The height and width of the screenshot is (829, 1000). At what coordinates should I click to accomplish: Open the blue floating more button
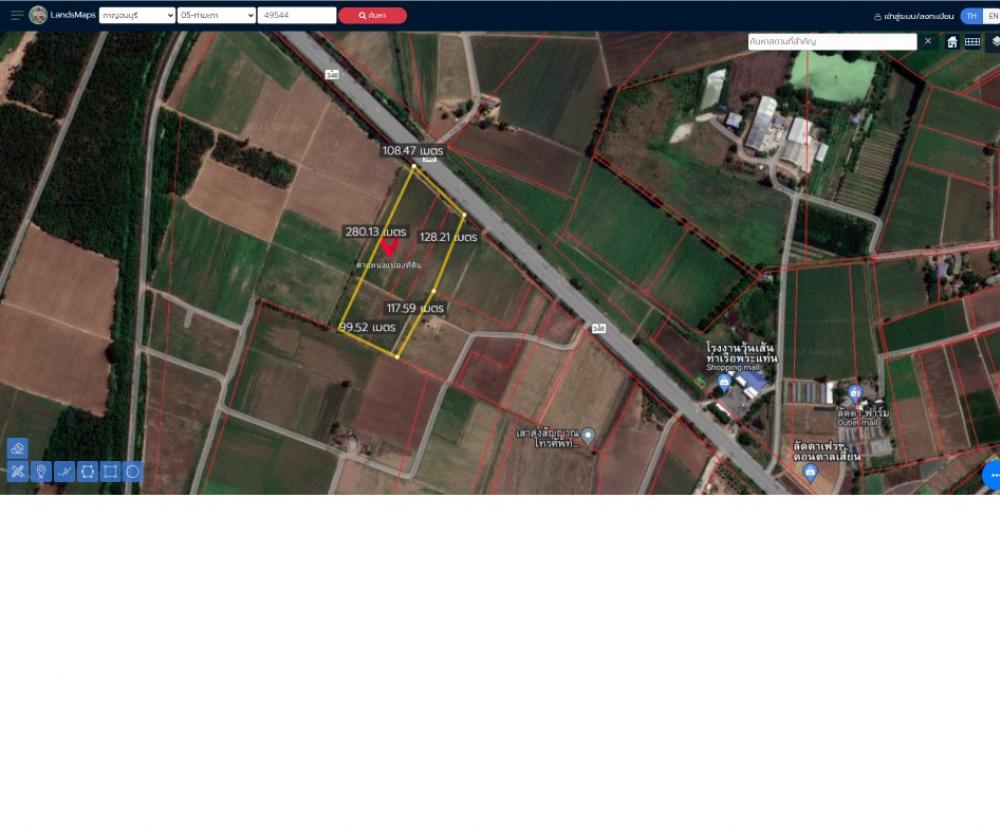point(992,475)
